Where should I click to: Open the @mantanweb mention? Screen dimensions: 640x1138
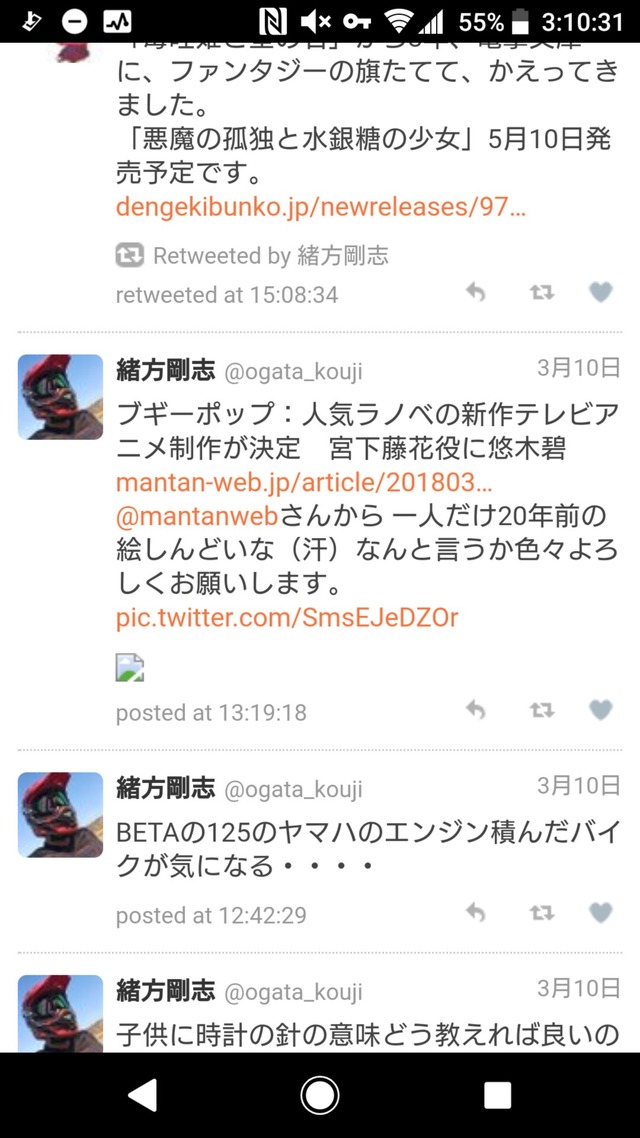pos(197,516)
